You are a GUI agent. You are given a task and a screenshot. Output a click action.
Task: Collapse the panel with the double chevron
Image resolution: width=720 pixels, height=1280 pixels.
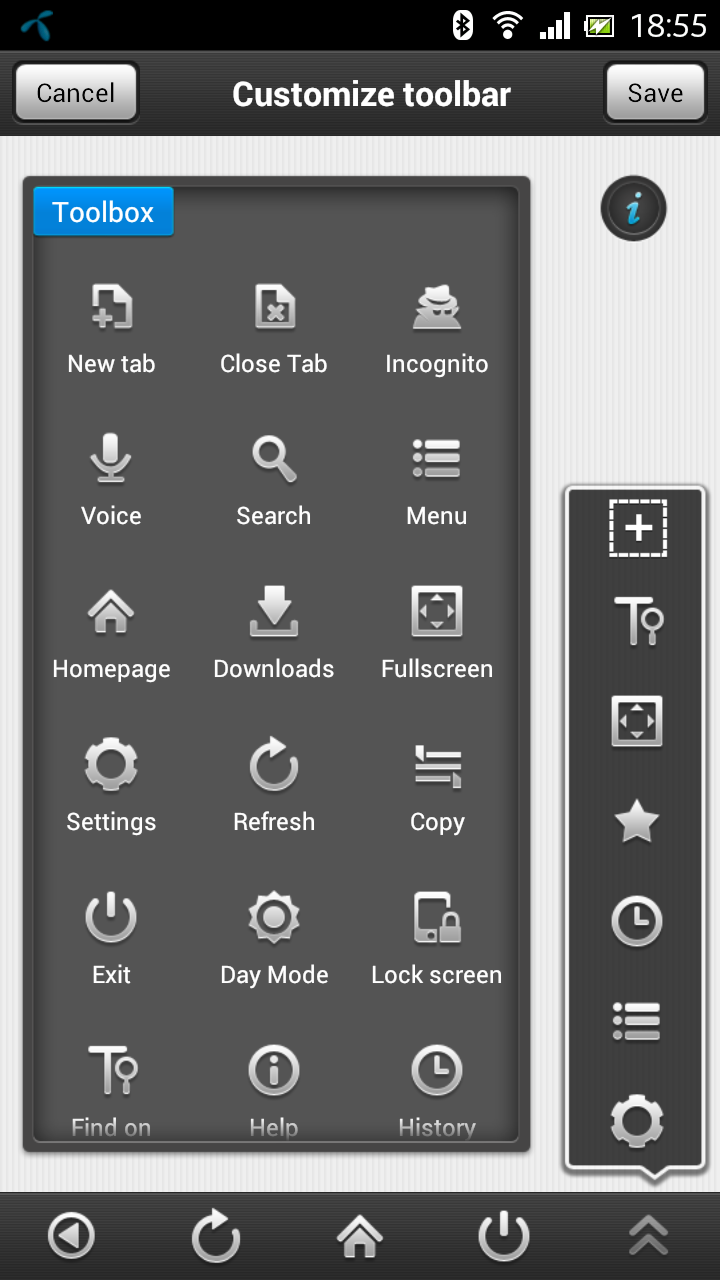click(x=648, y=1236)
